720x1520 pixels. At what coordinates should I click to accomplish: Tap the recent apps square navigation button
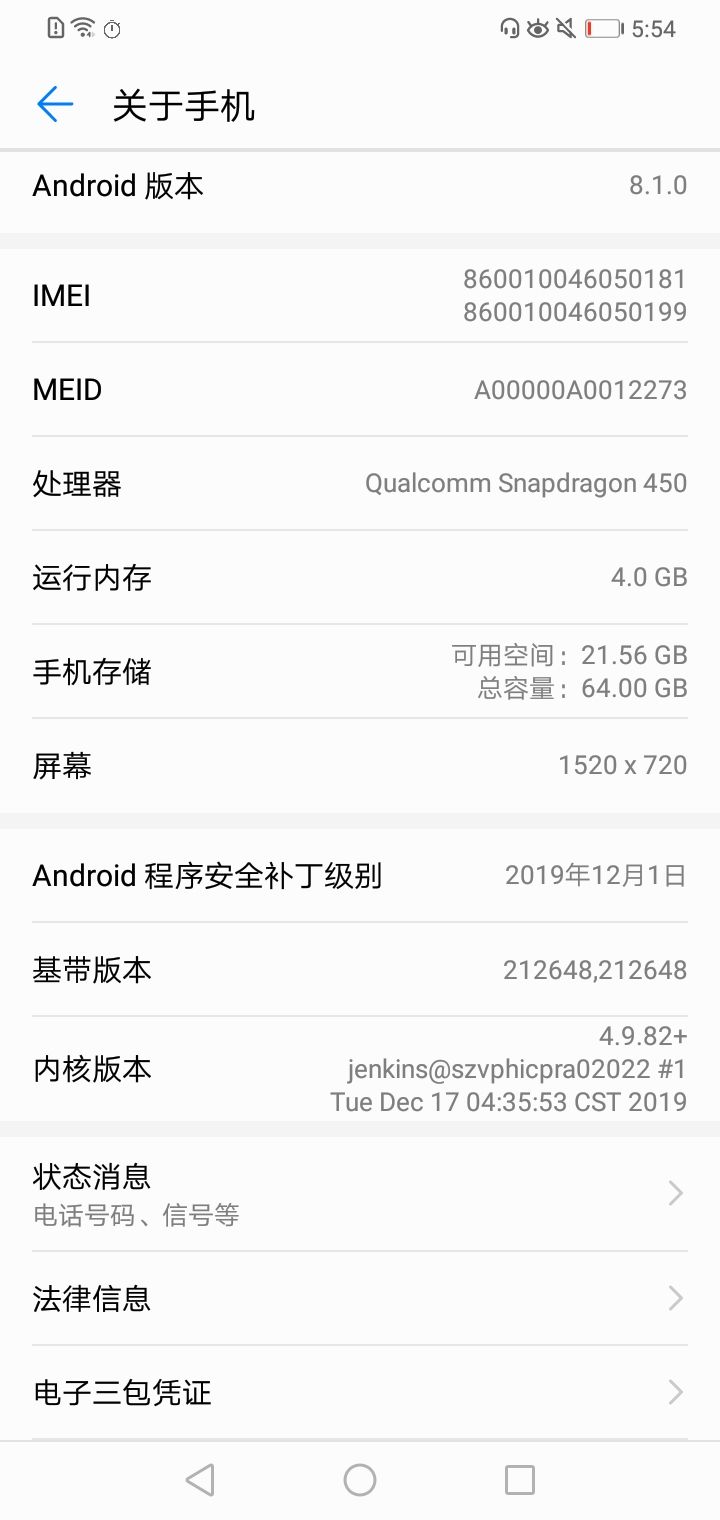[520, 1479]
